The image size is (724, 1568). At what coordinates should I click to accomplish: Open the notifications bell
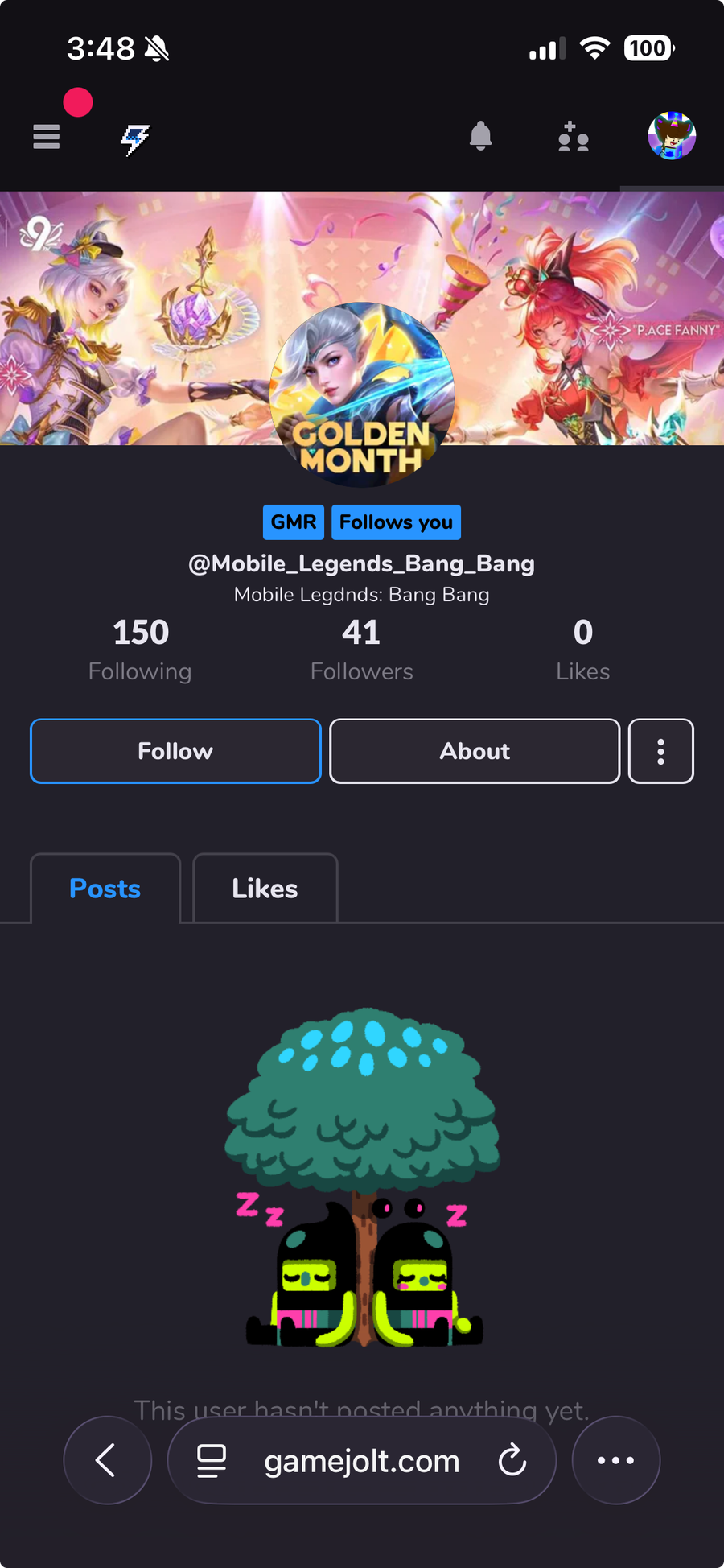click(480, 137)
